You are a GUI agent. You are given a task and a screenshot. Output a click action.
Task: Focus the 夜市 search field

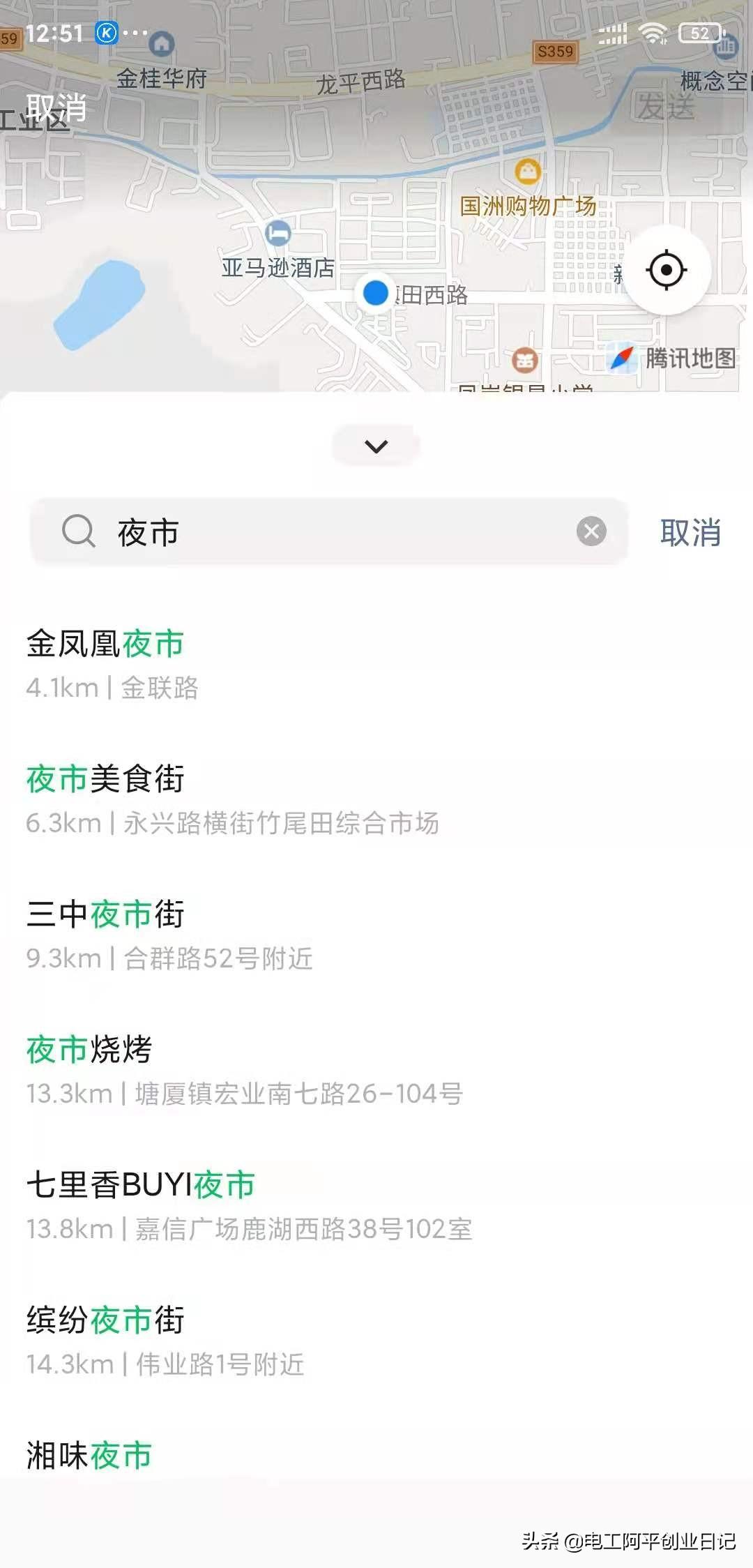click(x=329, y=532)
